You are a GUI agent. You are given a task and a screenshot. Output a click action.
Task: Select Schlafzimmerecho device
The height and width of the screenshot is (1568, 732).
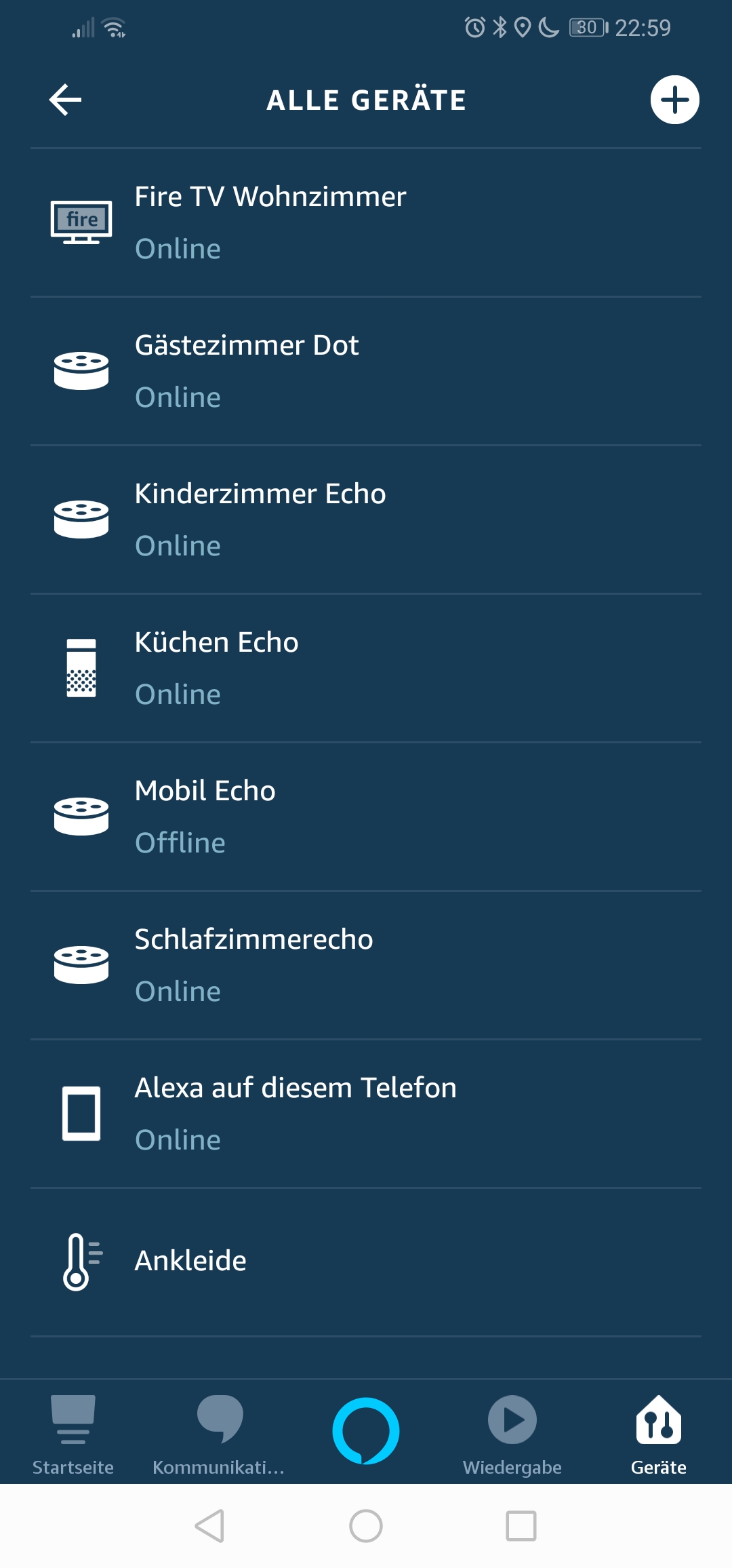coord(366,965)
